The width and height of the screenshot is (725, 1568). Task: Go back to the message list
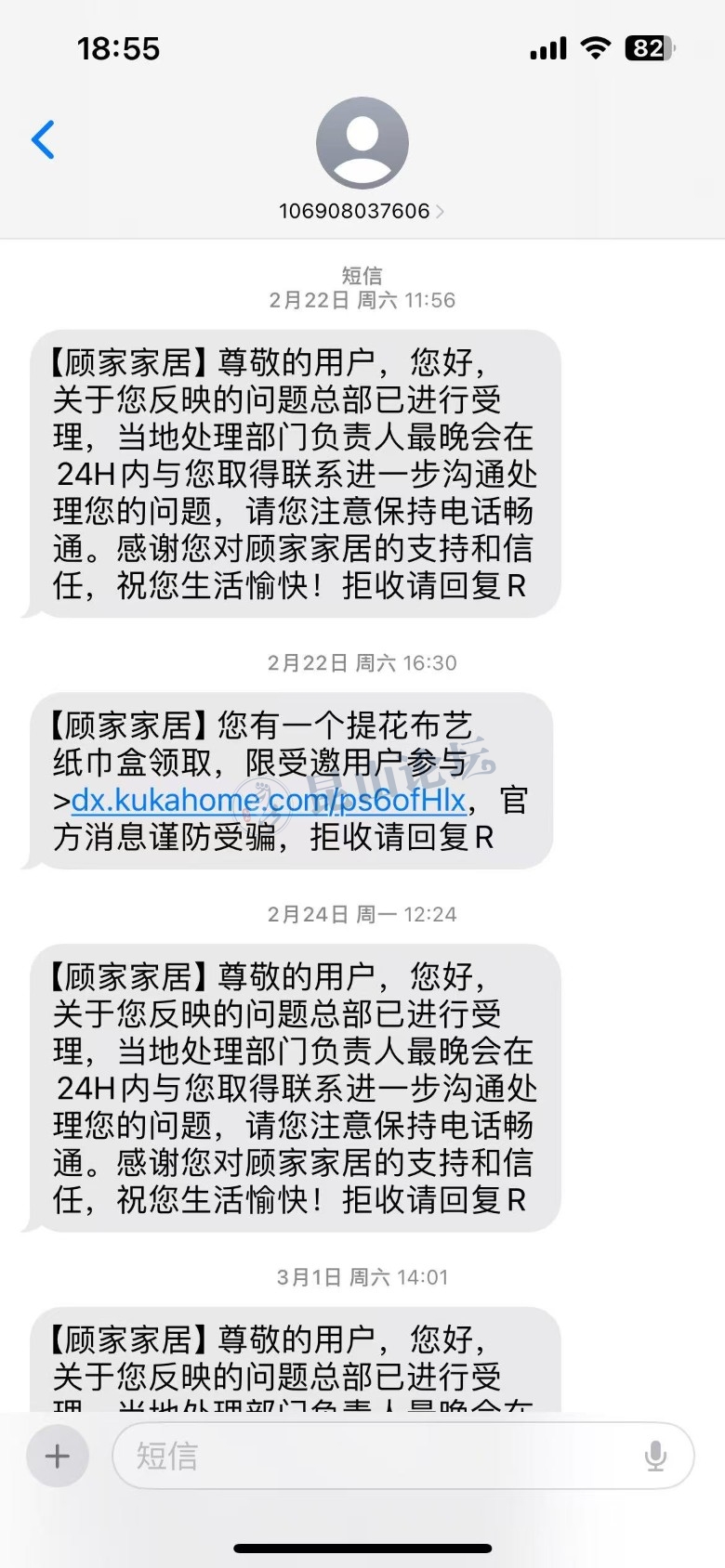click(x=44, y=140)
